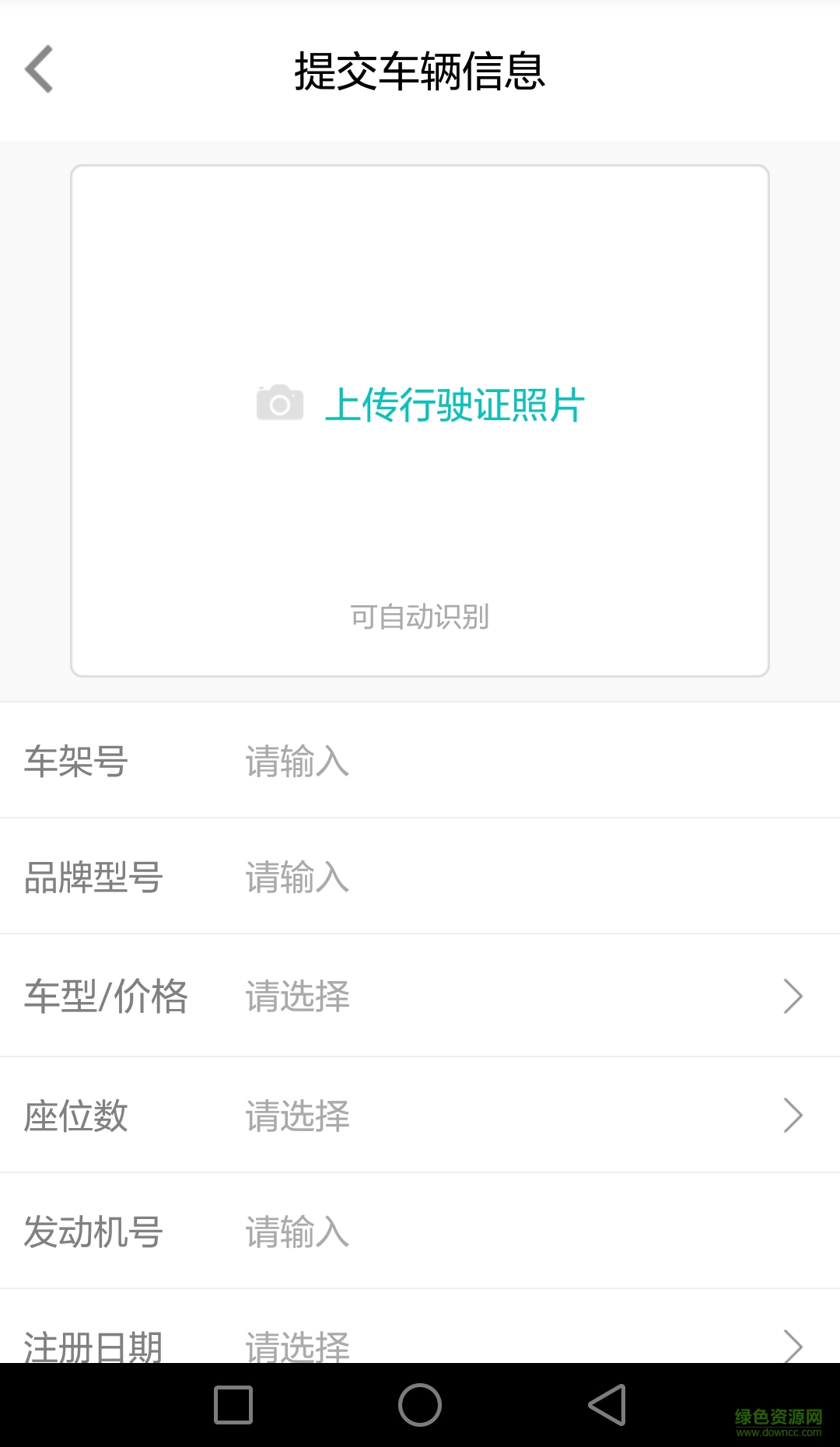840x1447 pixels.
Task: Expand the 注册日期 date selector chevron
Action: 792,1345
